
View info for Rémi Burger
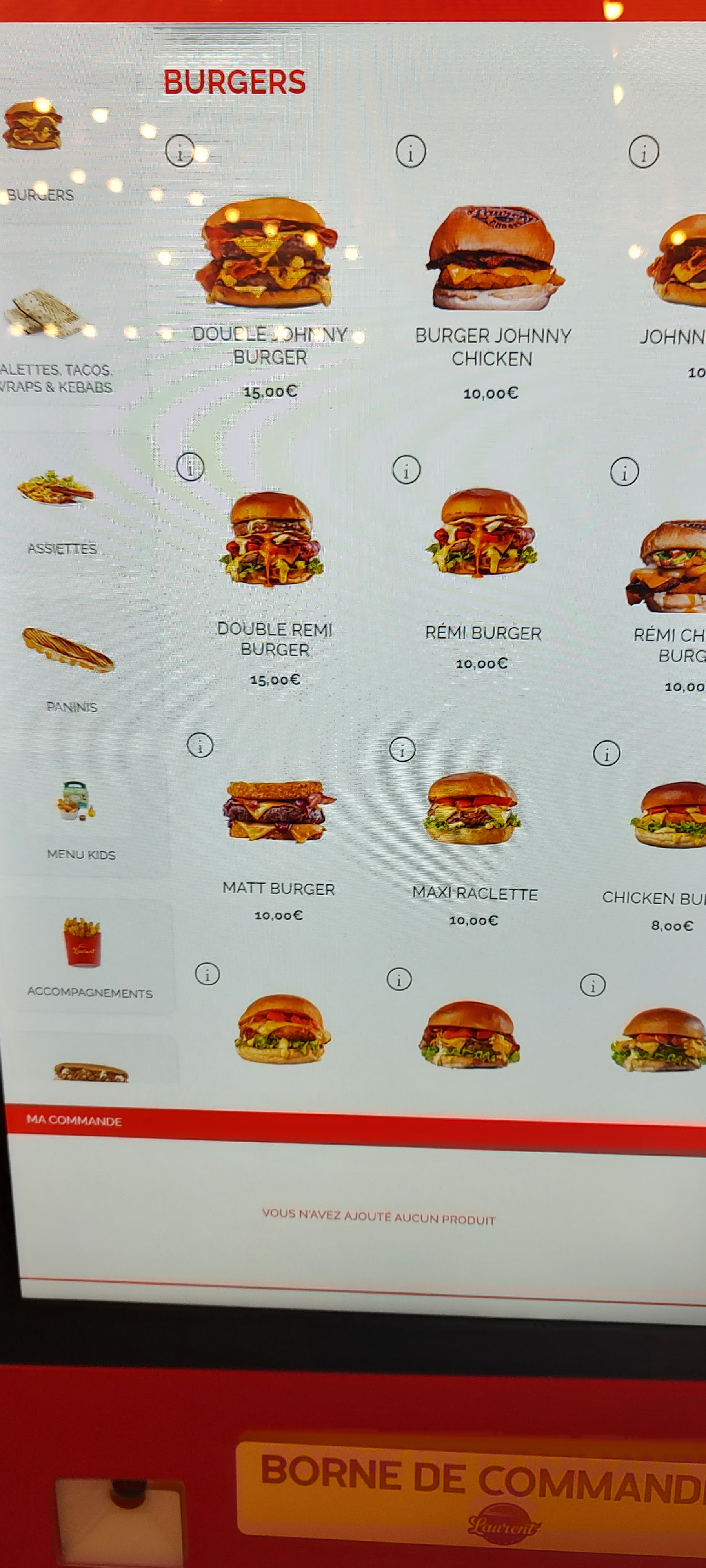point(406,469)
